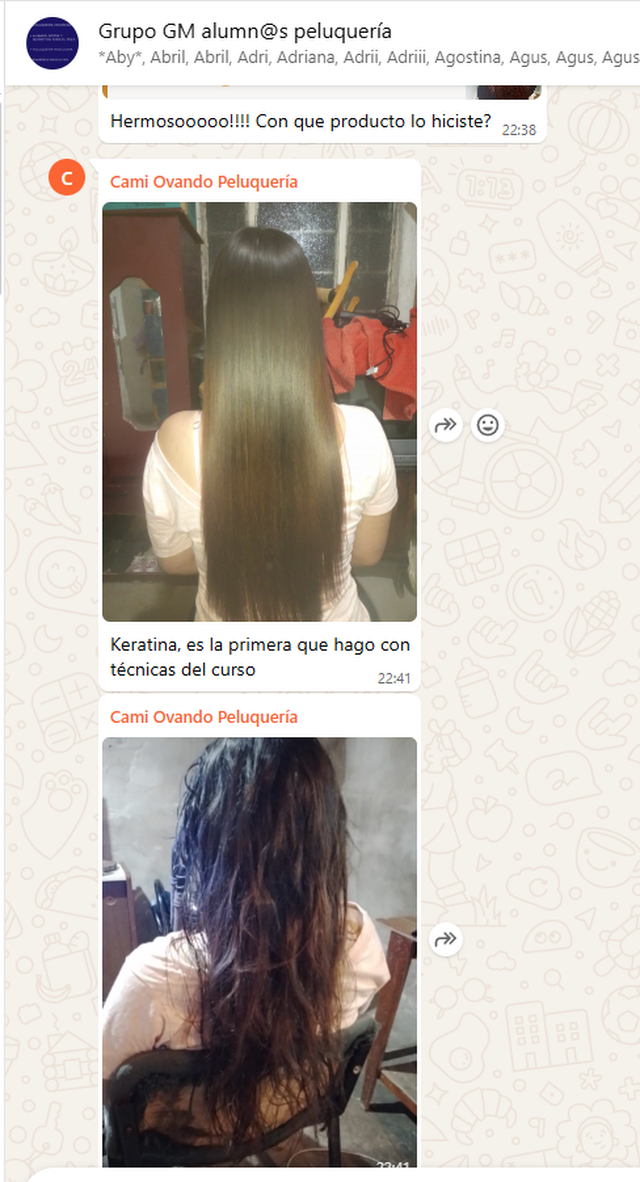Open Cami Ovando's orange C avatar

[x=67, y=178]
